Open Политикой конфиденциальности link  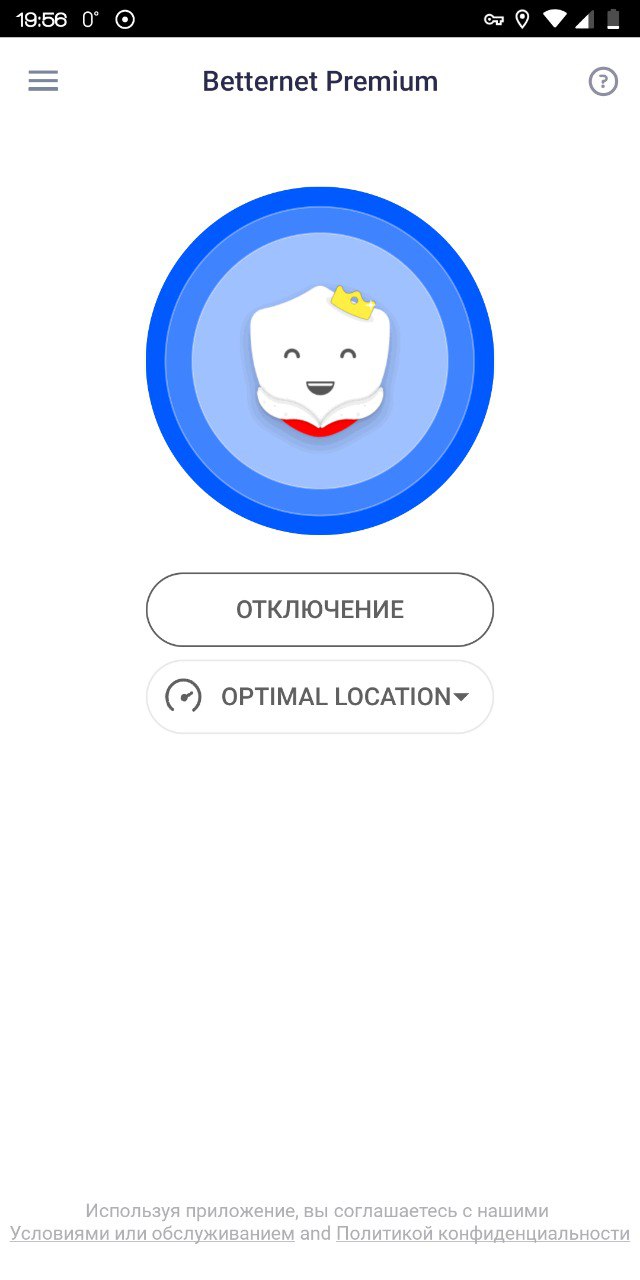pyautogui.click(x=483, y=1233)
